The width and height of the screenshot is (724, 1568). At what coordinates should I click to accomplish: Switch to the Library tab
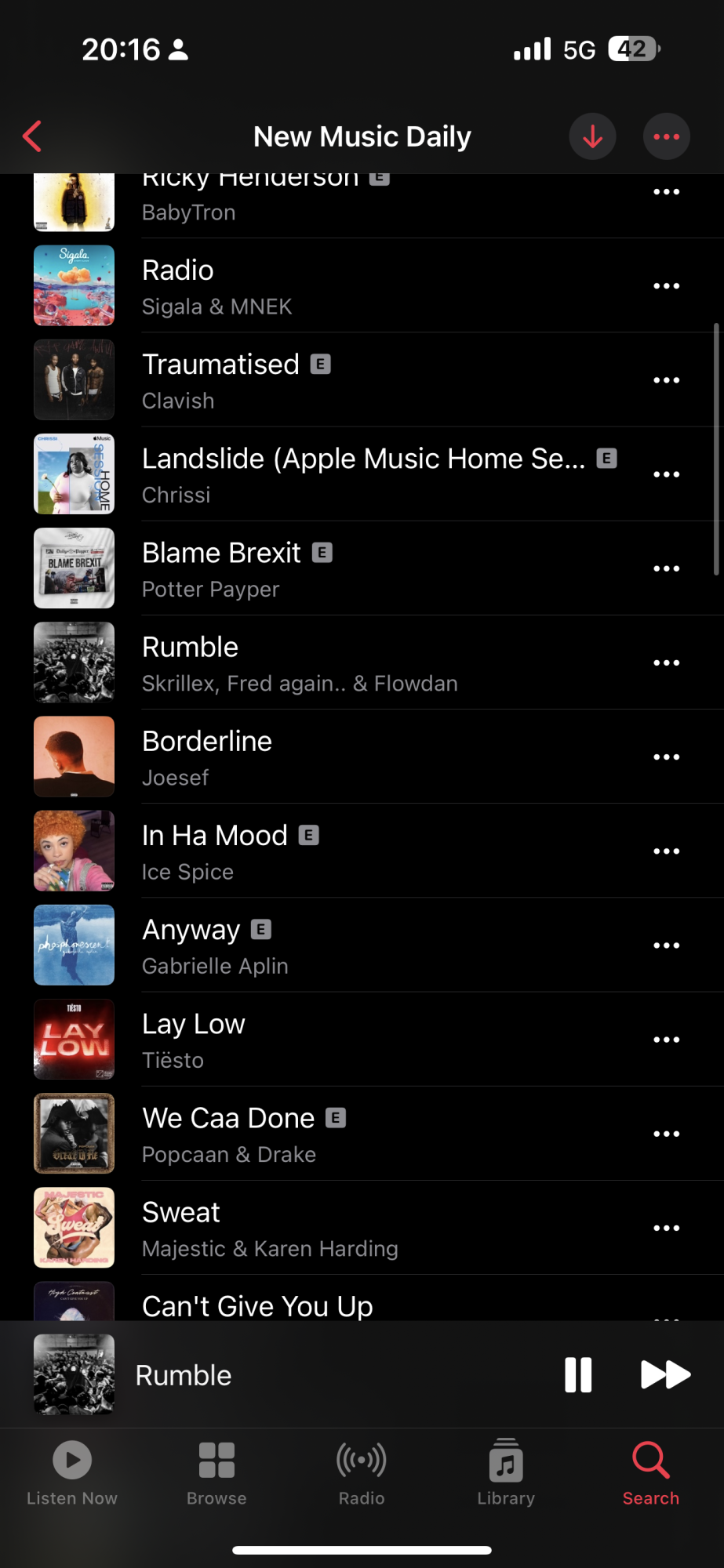pos(506,1472)
